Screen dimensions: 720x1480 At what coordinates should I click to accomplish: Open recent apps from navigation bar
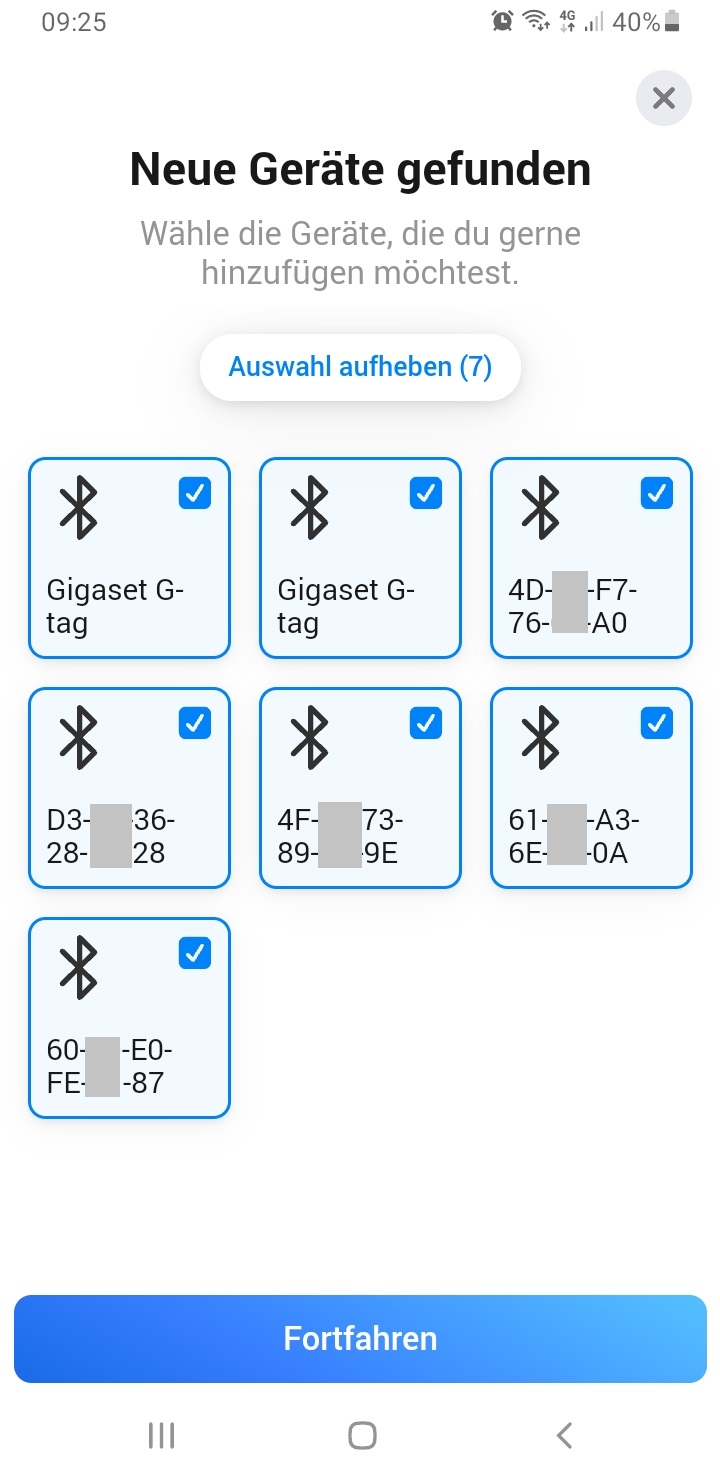tap(161, 1435)
